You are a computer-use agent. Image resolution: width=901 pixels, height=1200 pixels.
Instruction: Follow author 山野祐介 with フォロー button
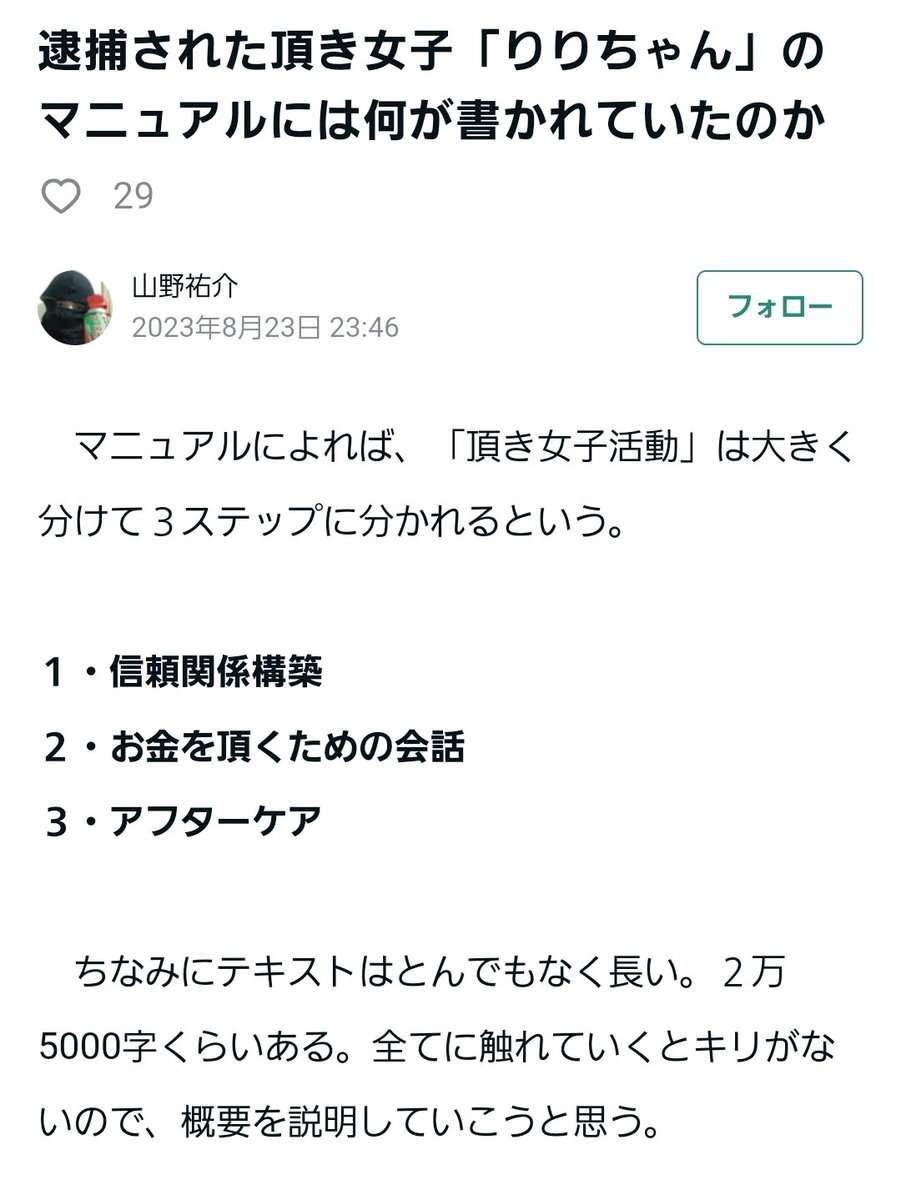(779, 307)
